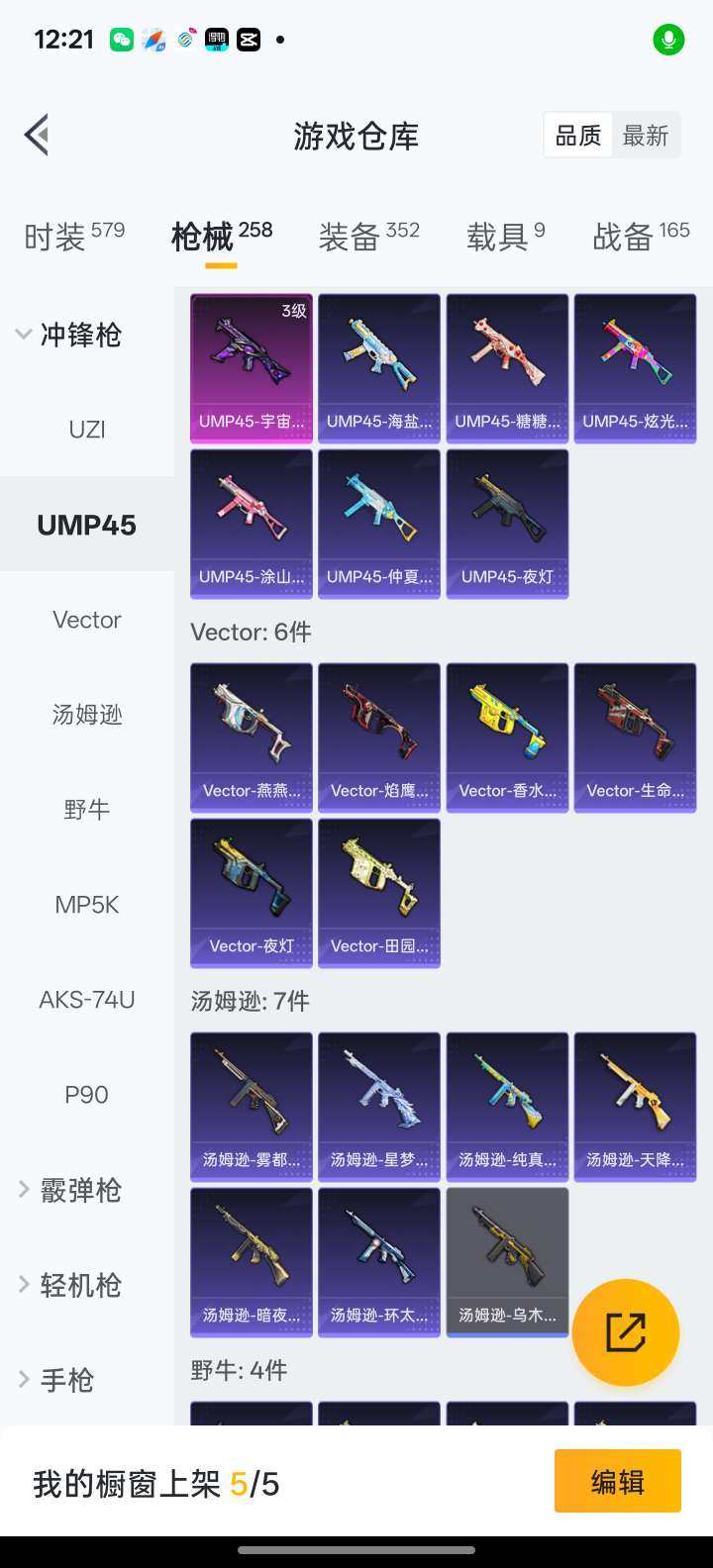The image size is (713, 1568).
Task: View the 汤姆逊-乌木 skin tile
Action: (507, 1262)
